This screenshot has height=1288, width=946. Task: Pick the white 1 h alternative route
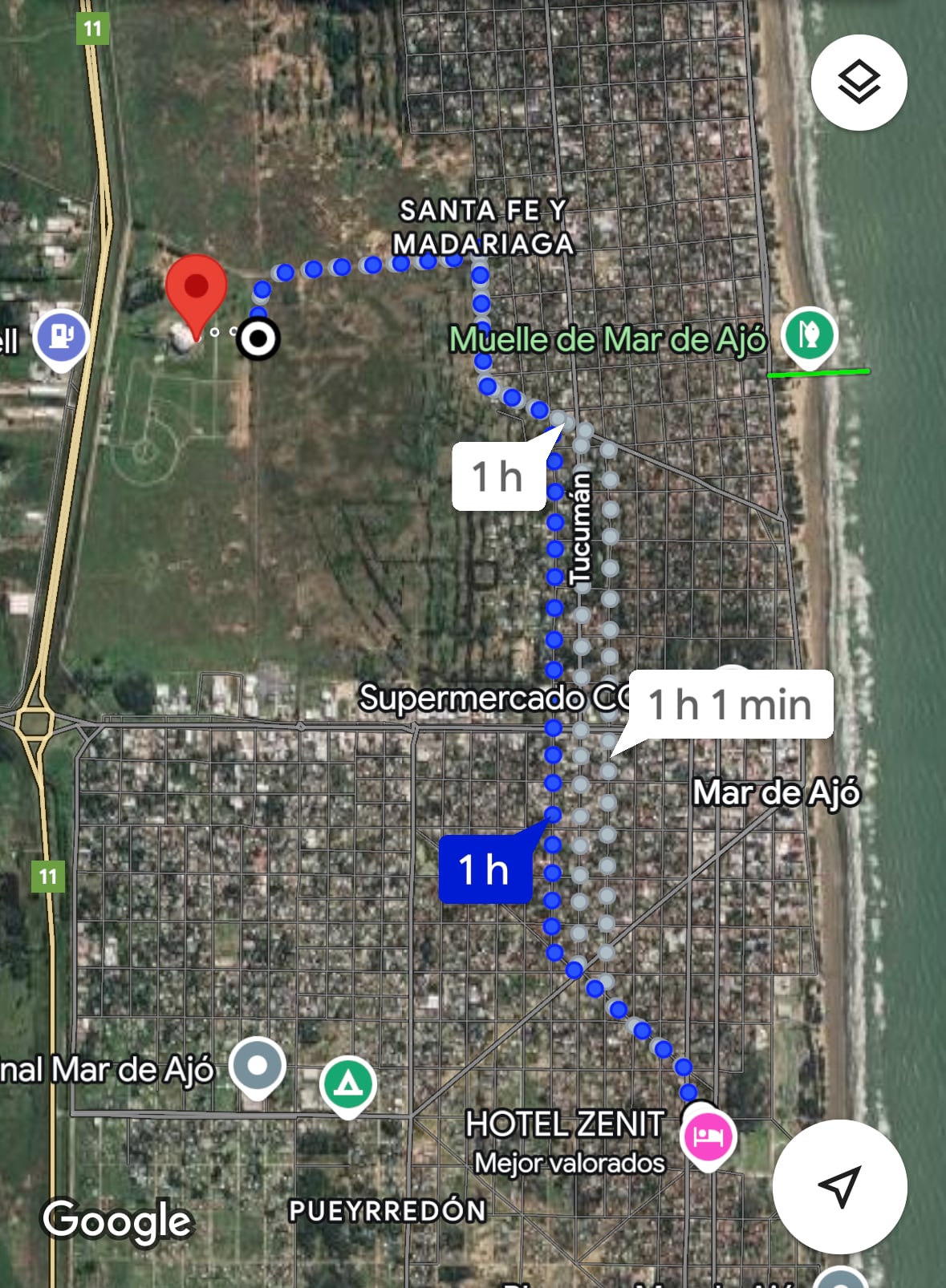pos(498,476)
